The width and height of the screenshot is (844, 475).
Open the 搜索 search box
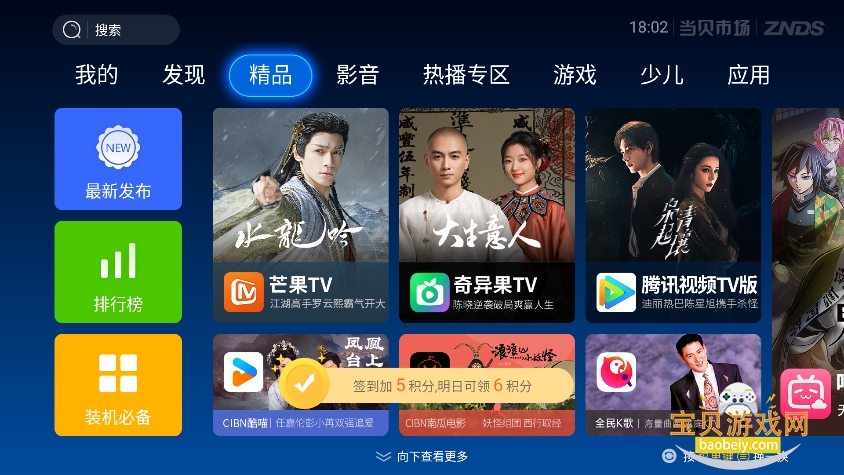(116, 30)
